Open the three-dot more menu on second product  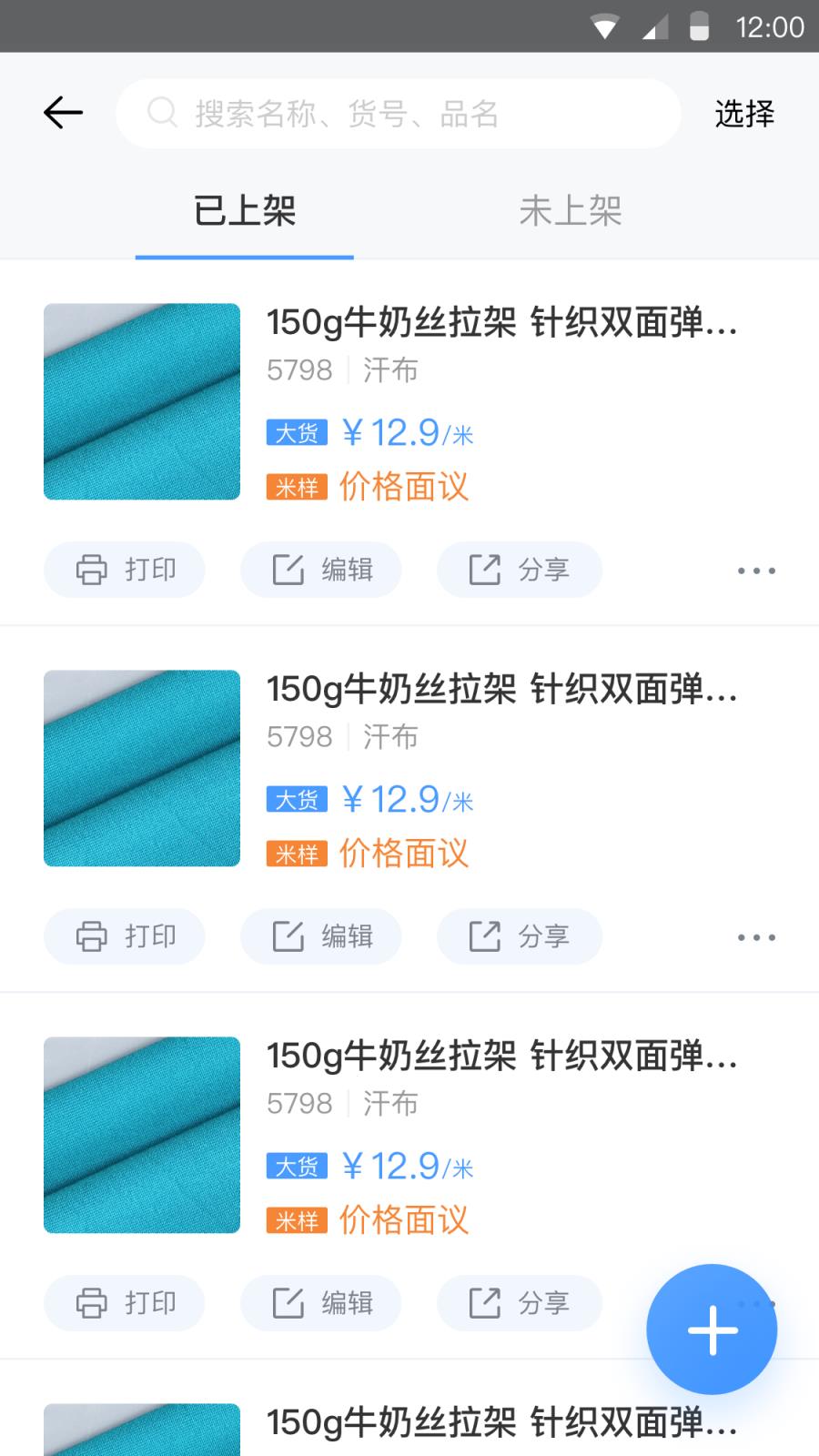click(x=755, y=936)
